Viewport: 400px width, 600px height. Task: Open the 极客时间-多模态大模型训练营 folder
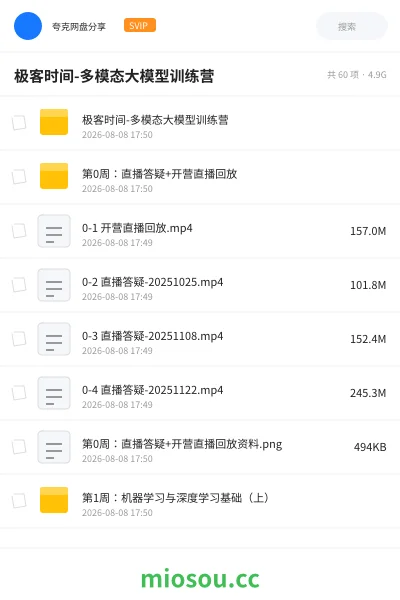(200, 123)
